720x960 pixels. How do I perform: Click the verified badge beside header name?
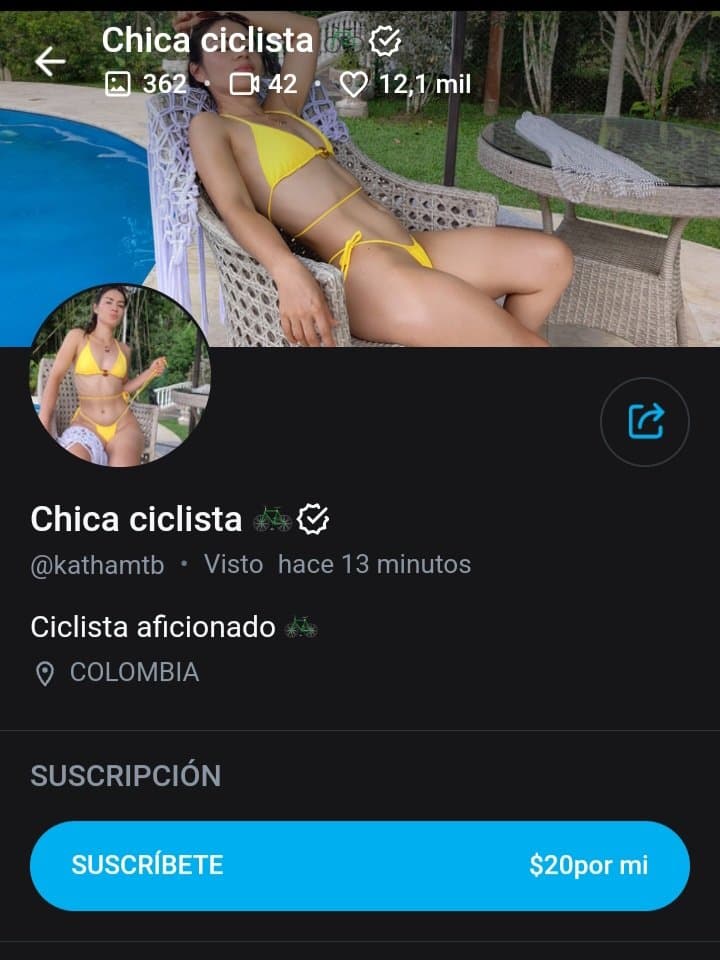pyautogui.click(x=383, y=42)
